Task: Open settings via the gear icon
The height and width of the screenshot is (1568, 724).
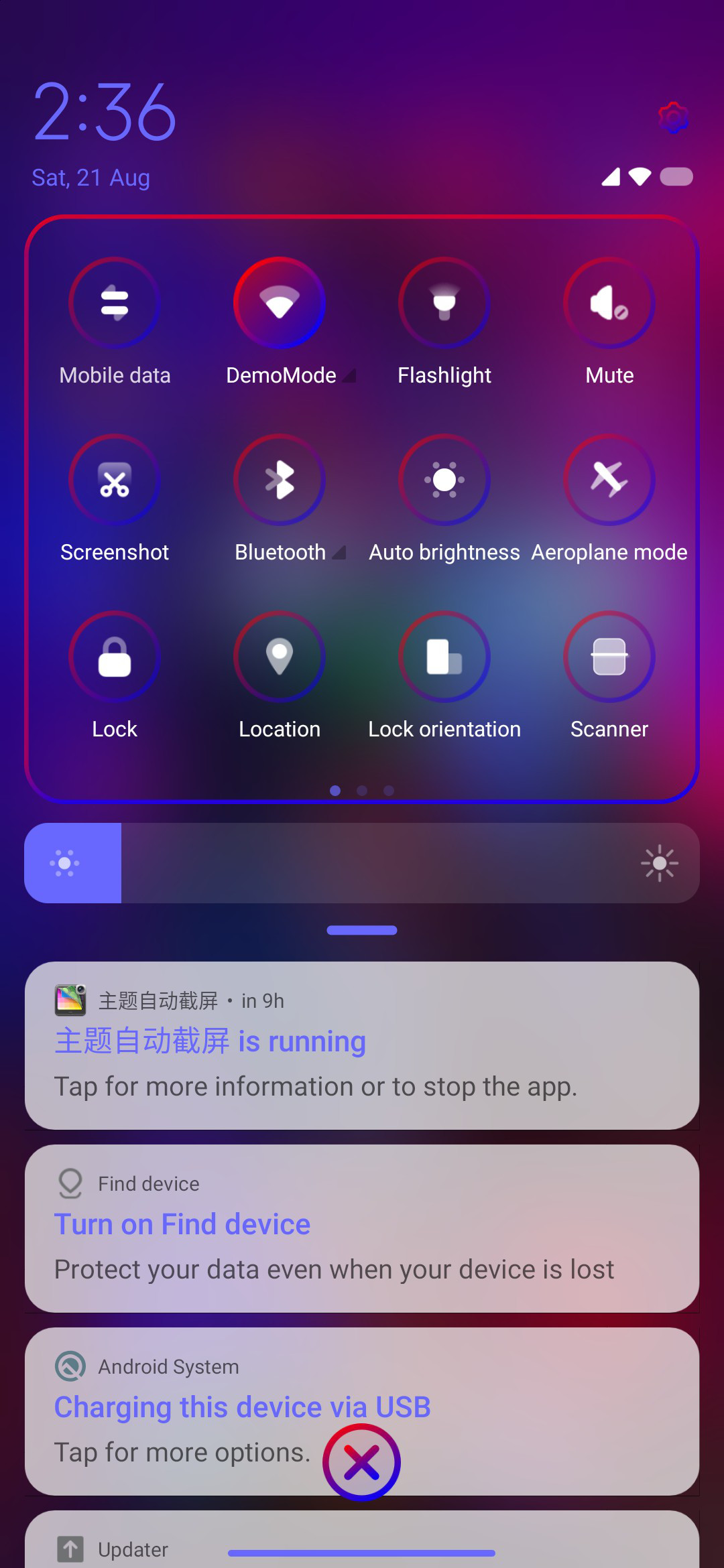Action: [x=673, y=118]
